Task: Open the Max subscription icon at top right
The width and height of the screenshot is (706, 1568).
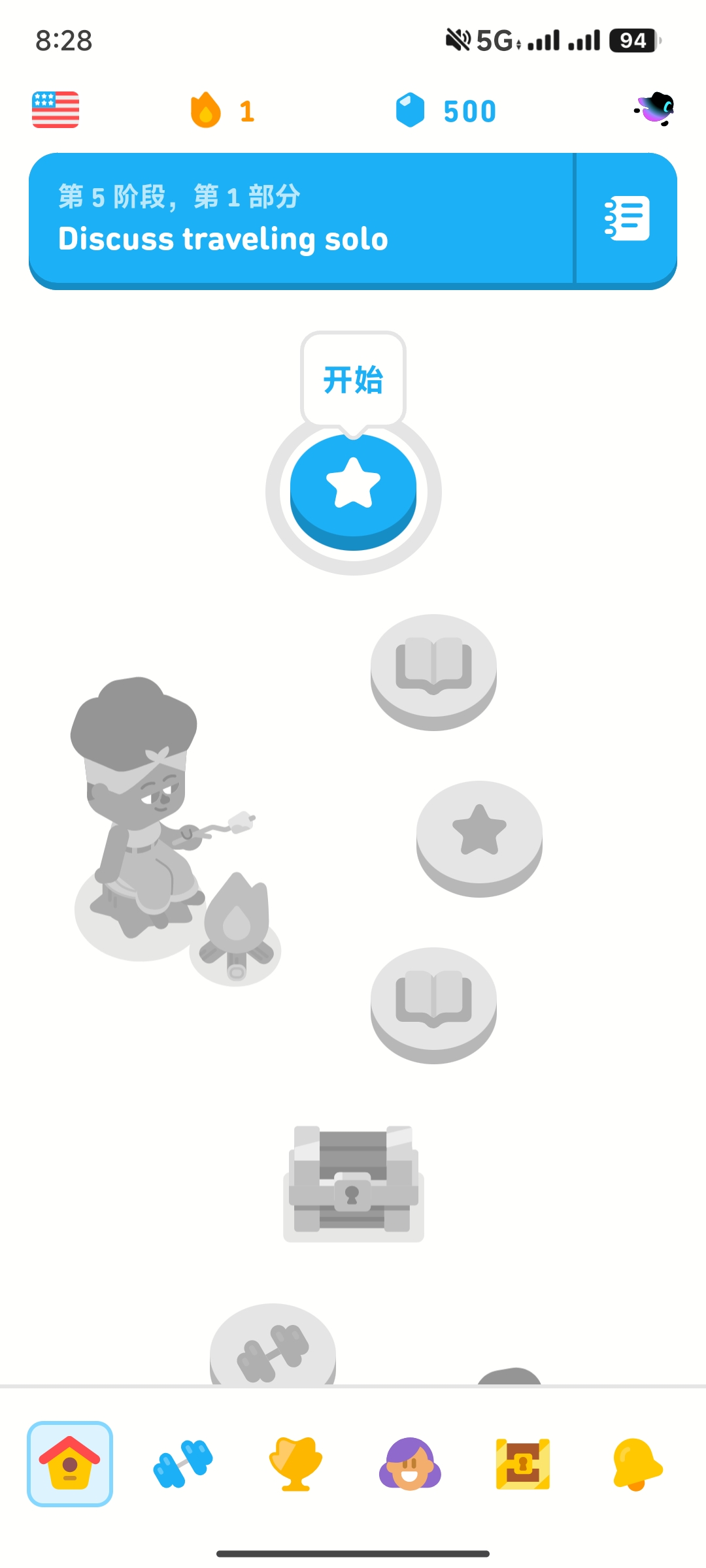Action: [x=655, y=108]
